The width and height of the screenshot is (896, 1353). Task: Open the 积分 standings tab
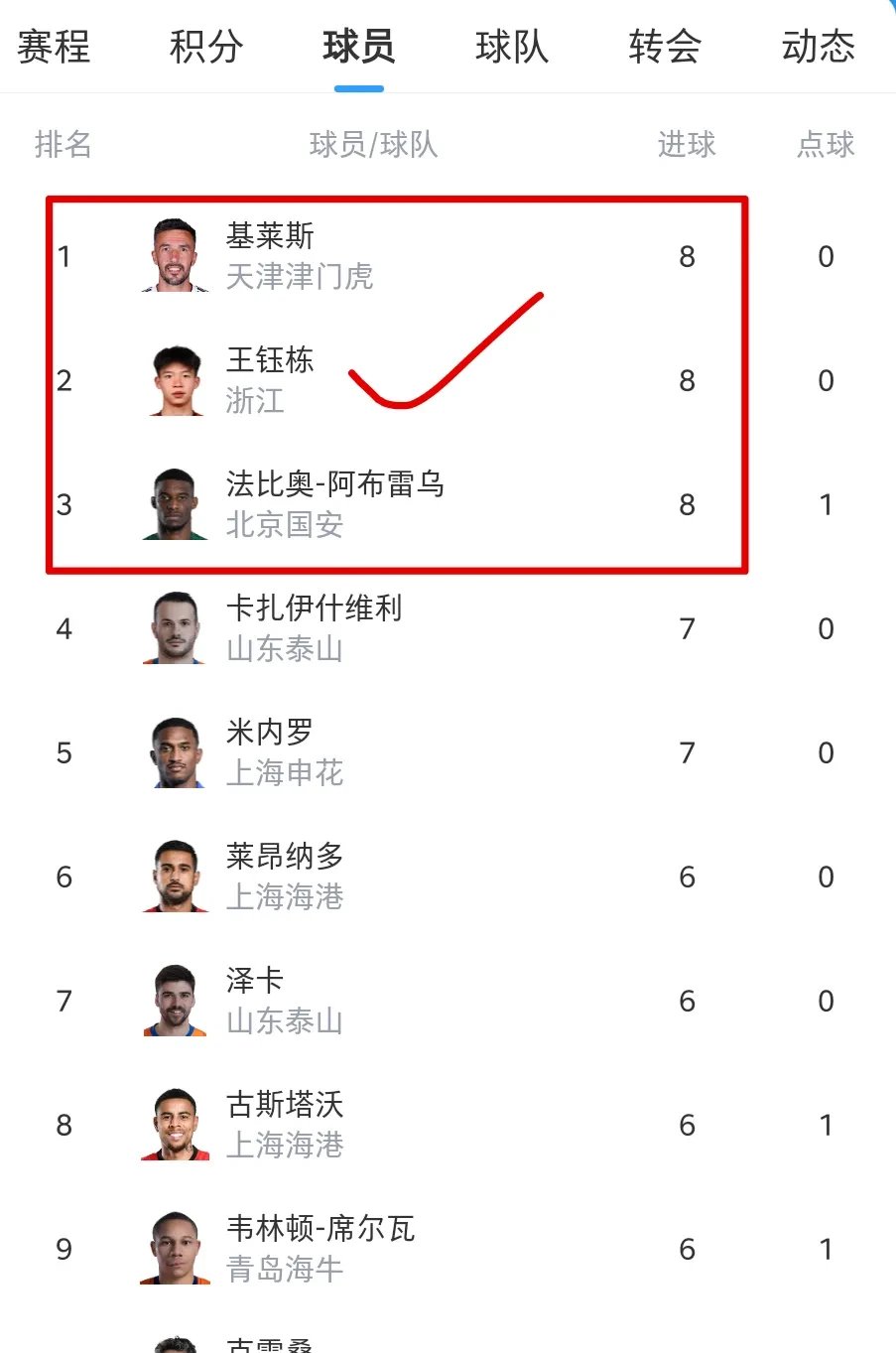(x=203, y=47)
